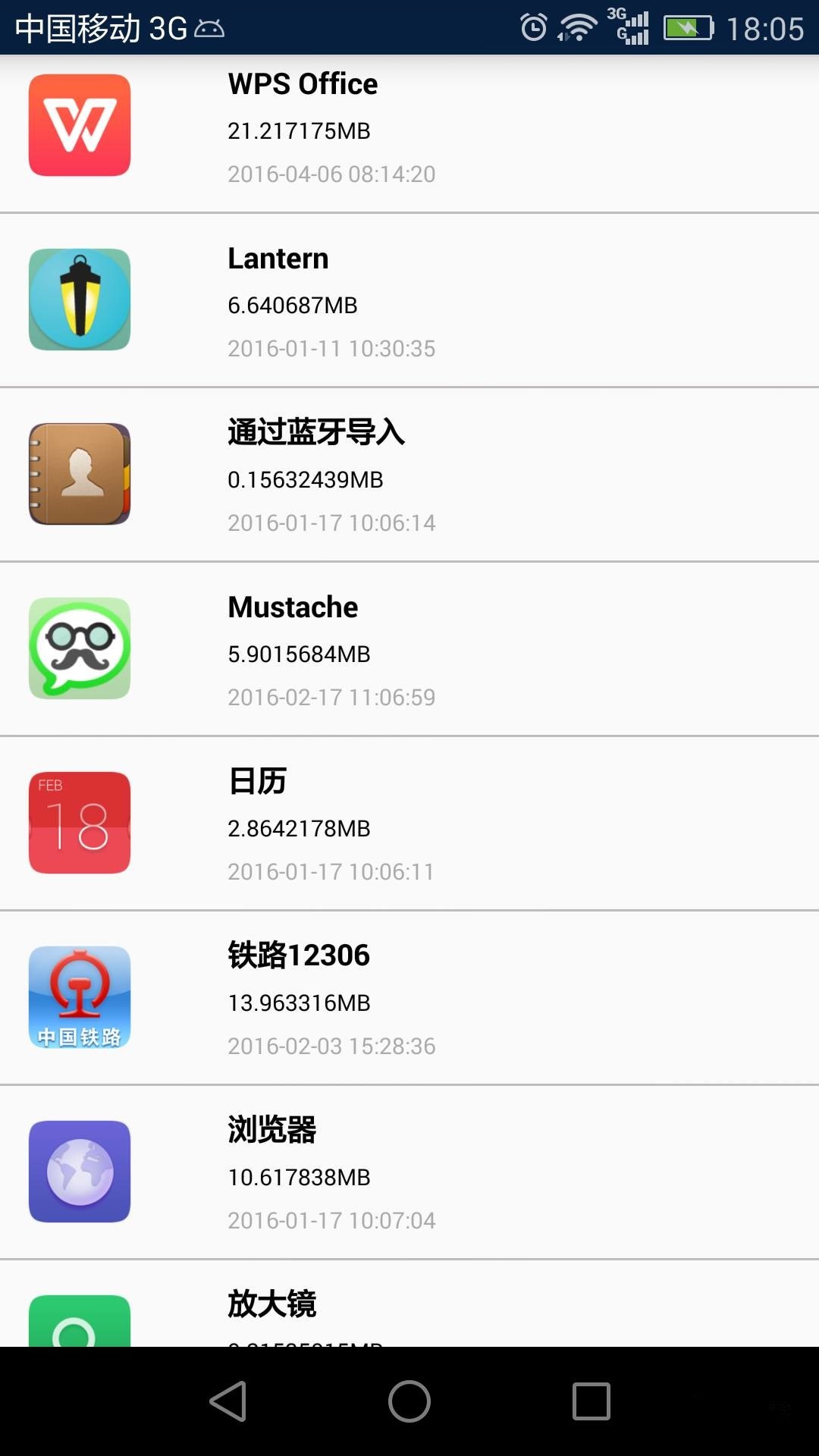This screenshot has width=819, height=1456.
Task: Select the Lantern app row
Action: point(409,301)
